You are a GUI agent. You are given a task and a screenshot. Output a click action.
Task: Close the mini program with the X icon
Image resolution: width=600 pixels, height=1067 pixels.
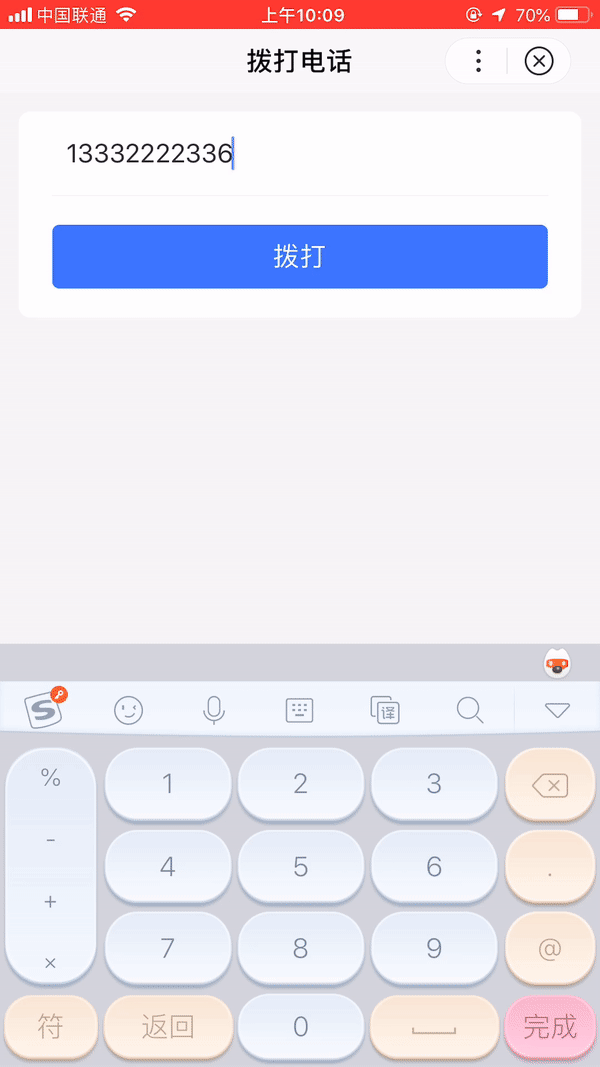point(539,61)
